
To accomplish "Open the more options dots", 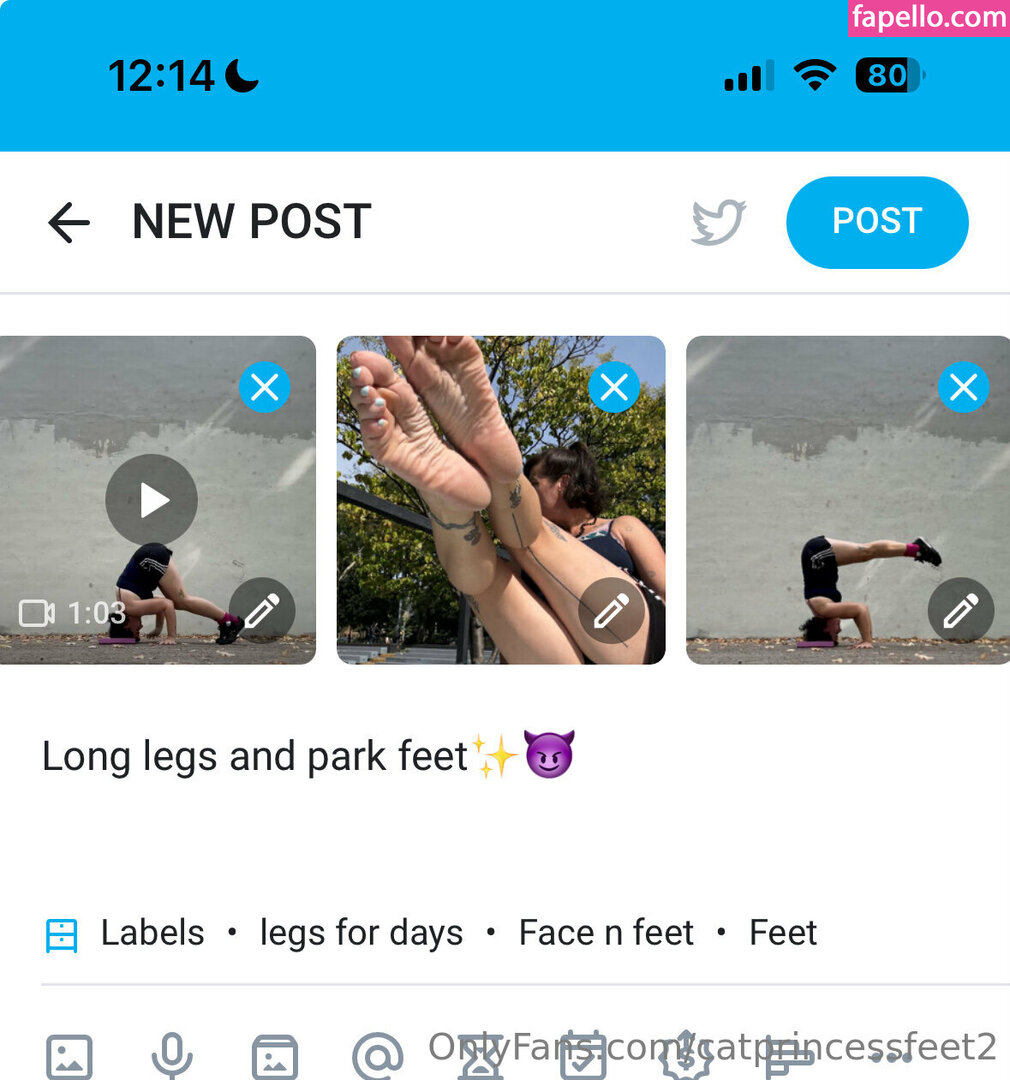I will click(892, 1057).
